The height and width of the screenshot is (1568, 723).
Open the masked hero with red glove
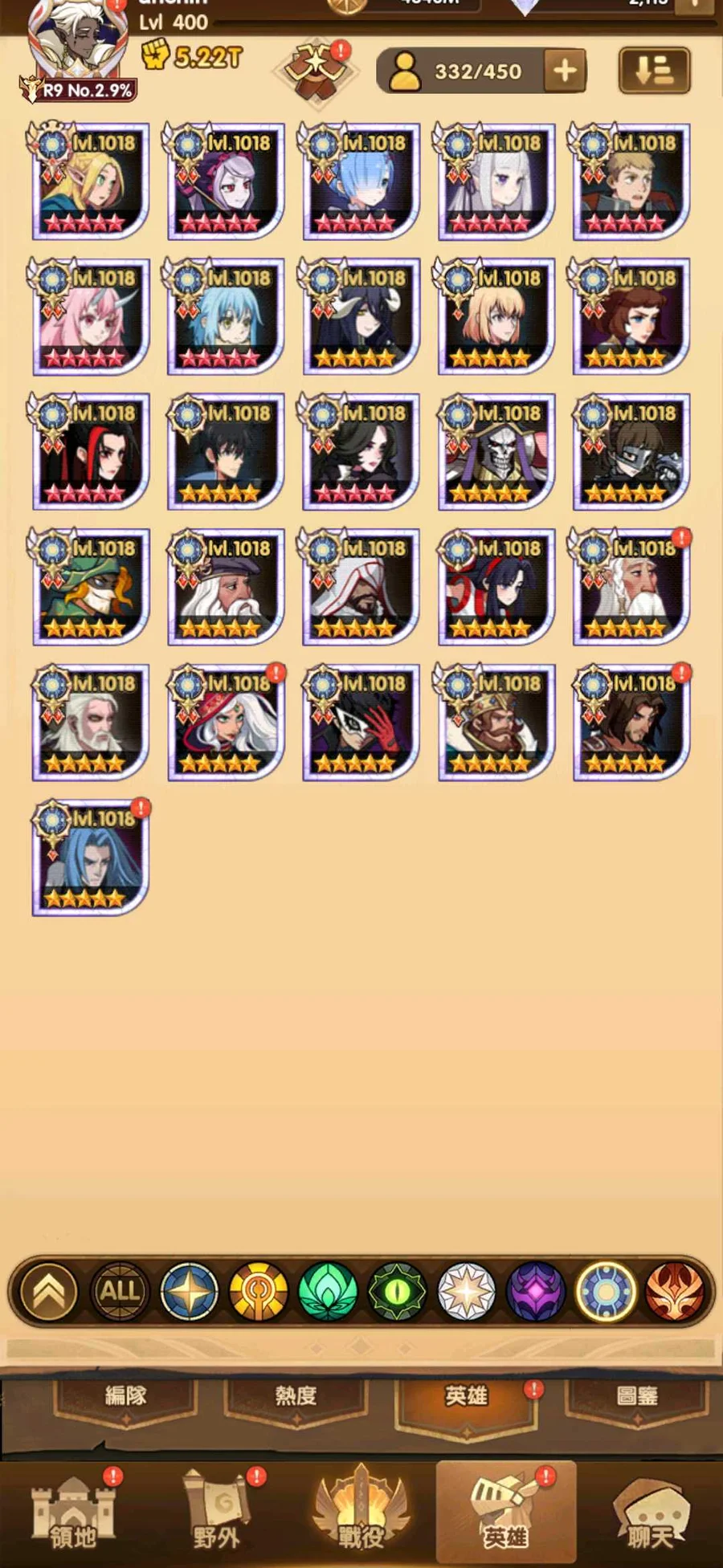361,722
